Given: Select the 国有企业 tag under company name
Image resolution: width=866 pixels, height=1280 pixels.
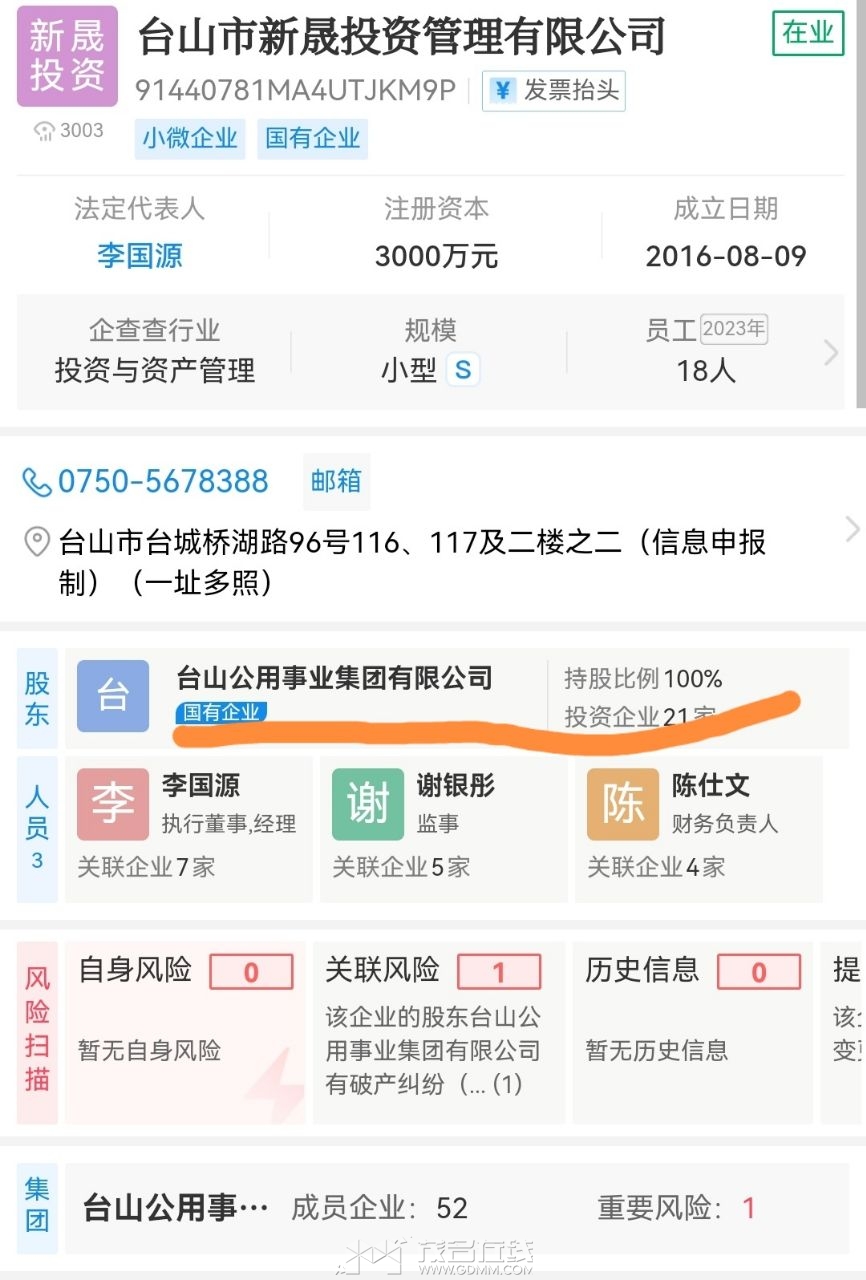Looking at the screenshot, I should pyautogui.click(x=312, y=139).
